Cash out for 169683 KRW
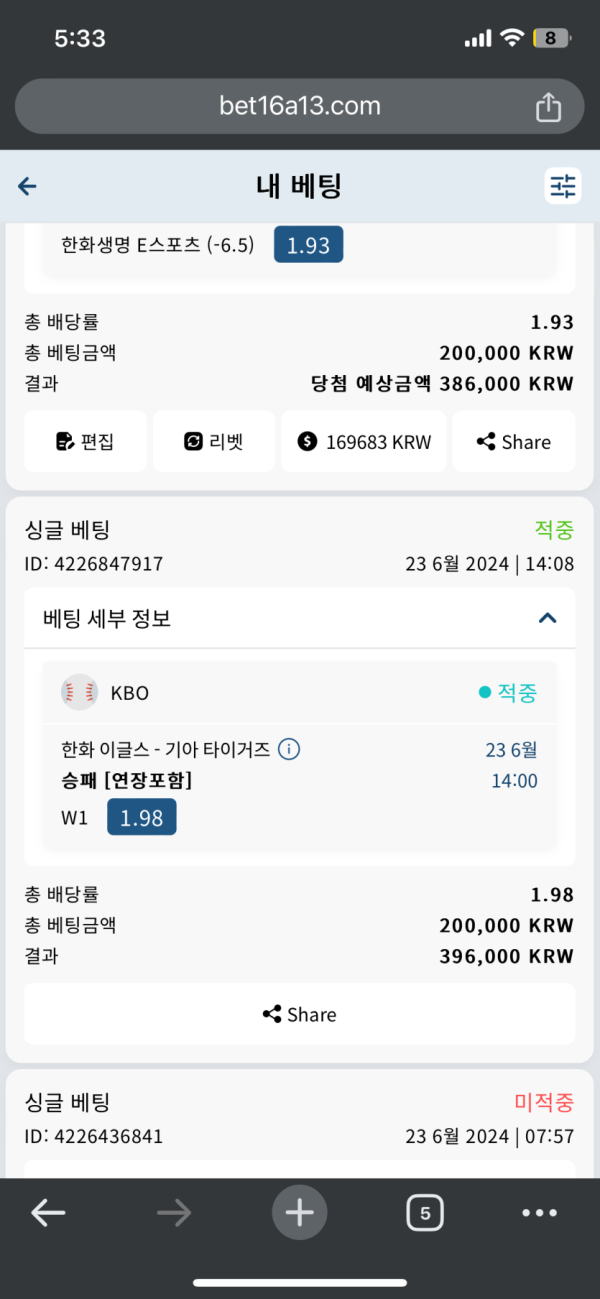Viewport: 600px width, 1299px height. click(364, 441)
